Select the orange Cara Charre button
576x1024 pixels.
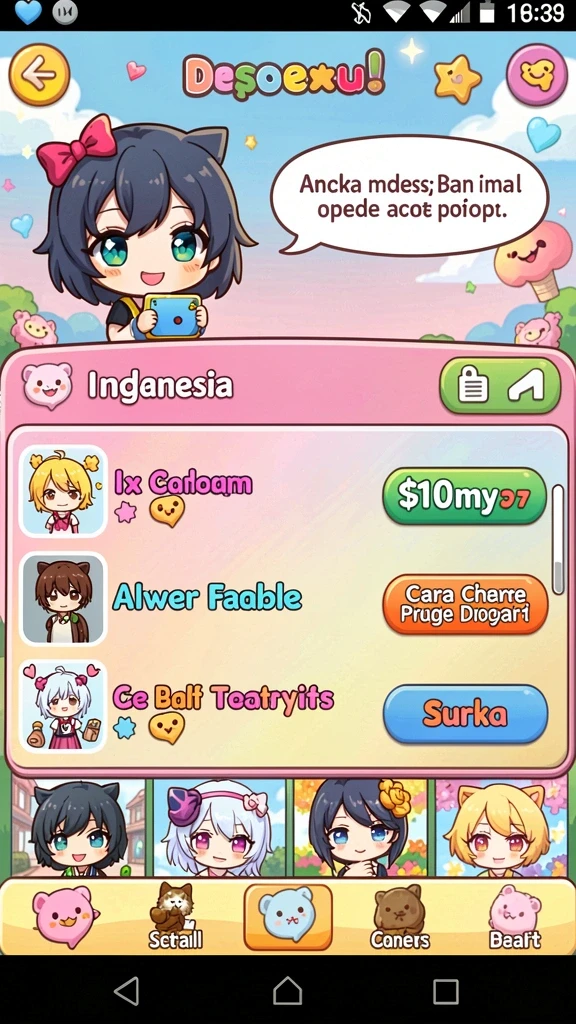pyautogui.click(x=465, y=604)
